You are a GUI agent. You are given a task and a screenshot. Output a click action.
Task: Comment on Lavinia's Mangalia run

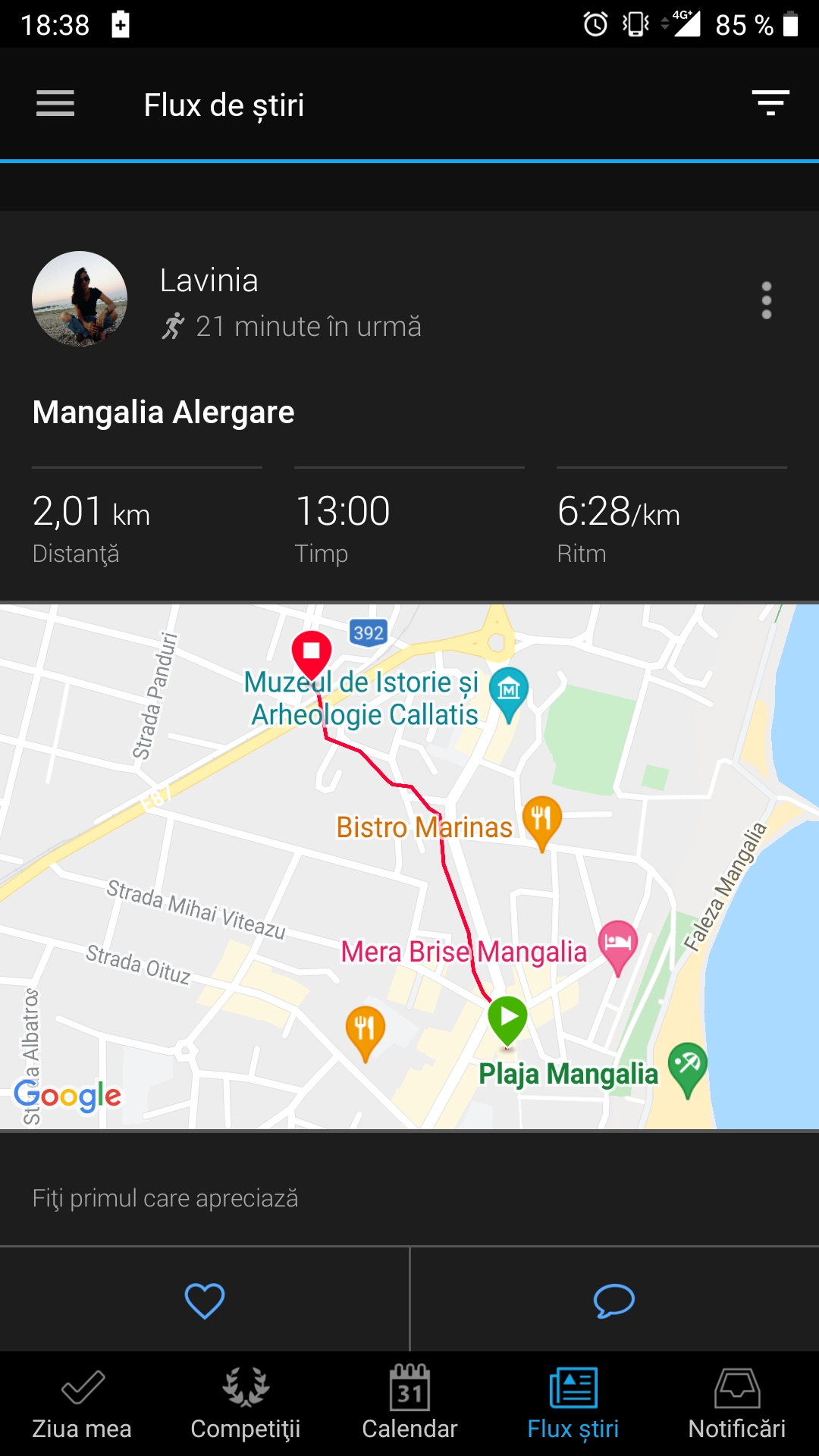613,1300
